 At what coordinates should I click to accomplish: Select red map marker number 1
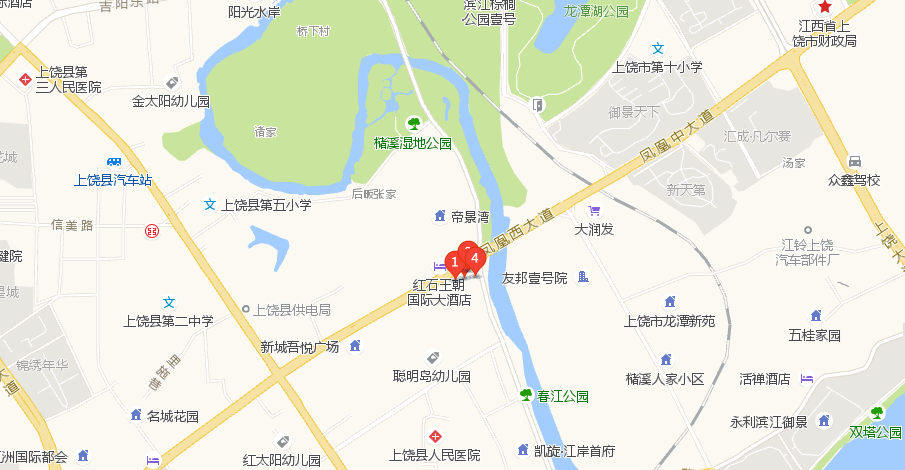455,263
